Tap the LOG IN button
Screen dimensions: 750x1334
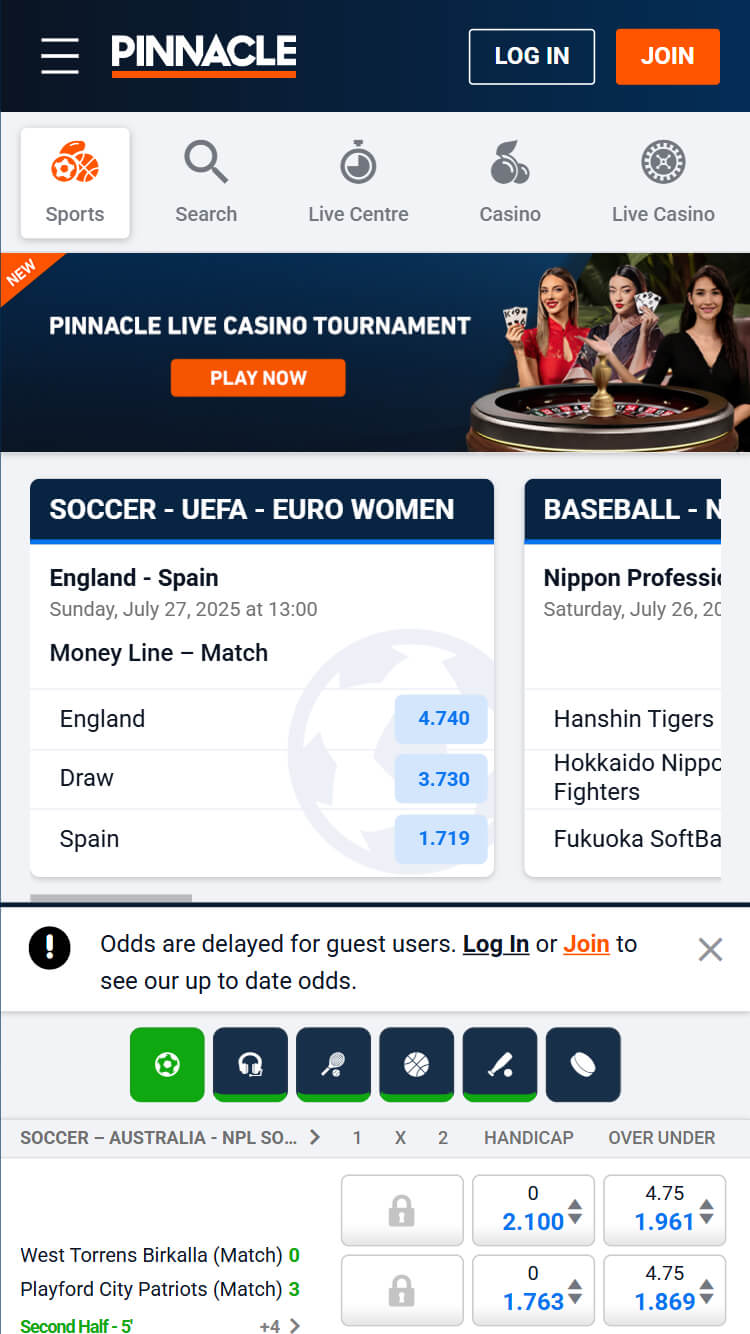coord(532,56)
